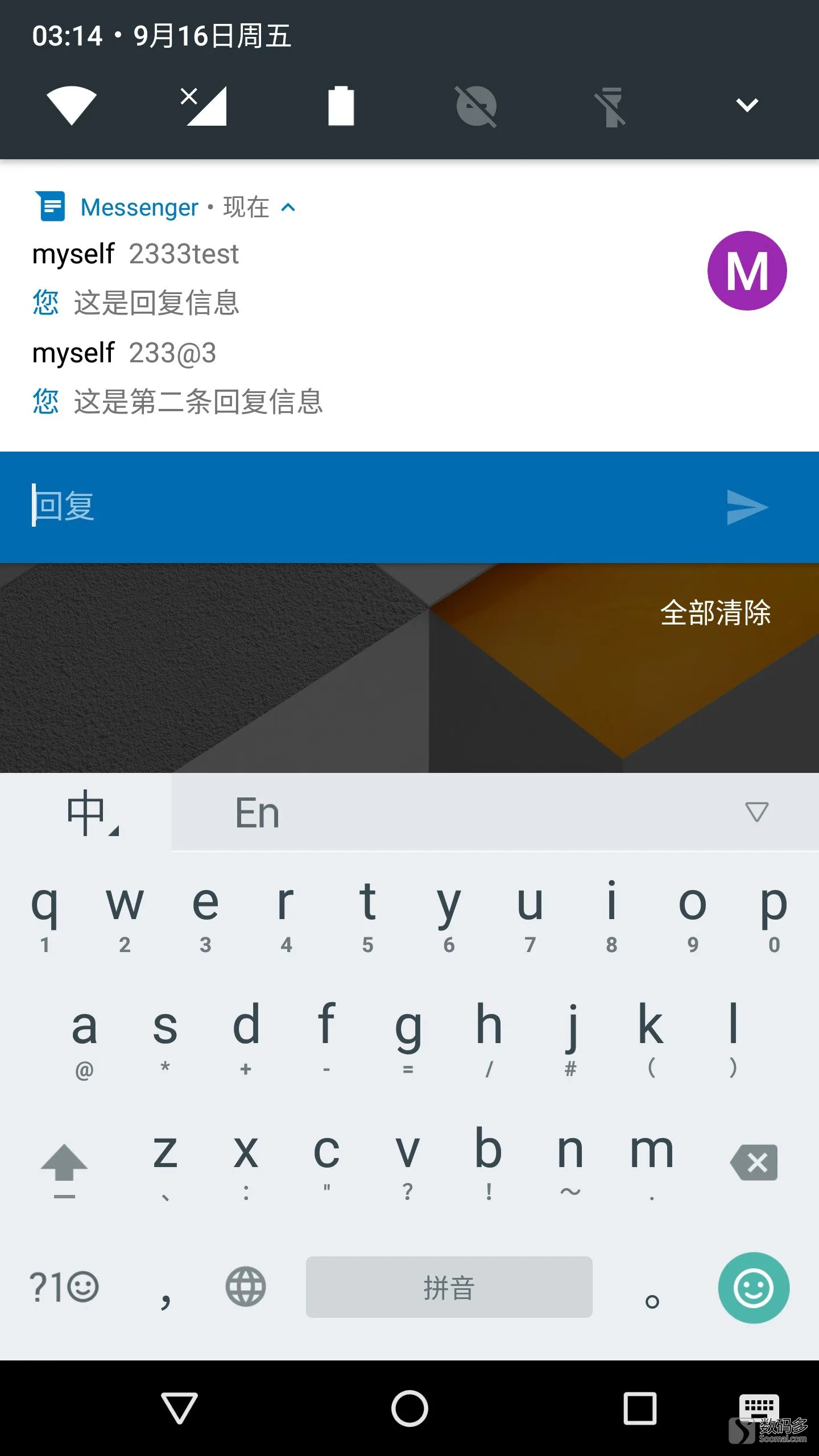Open the symbols and emoji keyboard

pyautogui.click(x=64, y=1287)
